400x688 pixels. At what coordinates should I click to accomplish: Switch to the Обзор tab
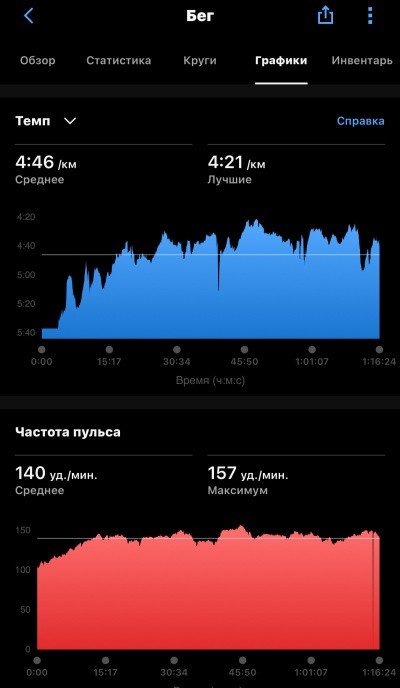pos(38,61)
